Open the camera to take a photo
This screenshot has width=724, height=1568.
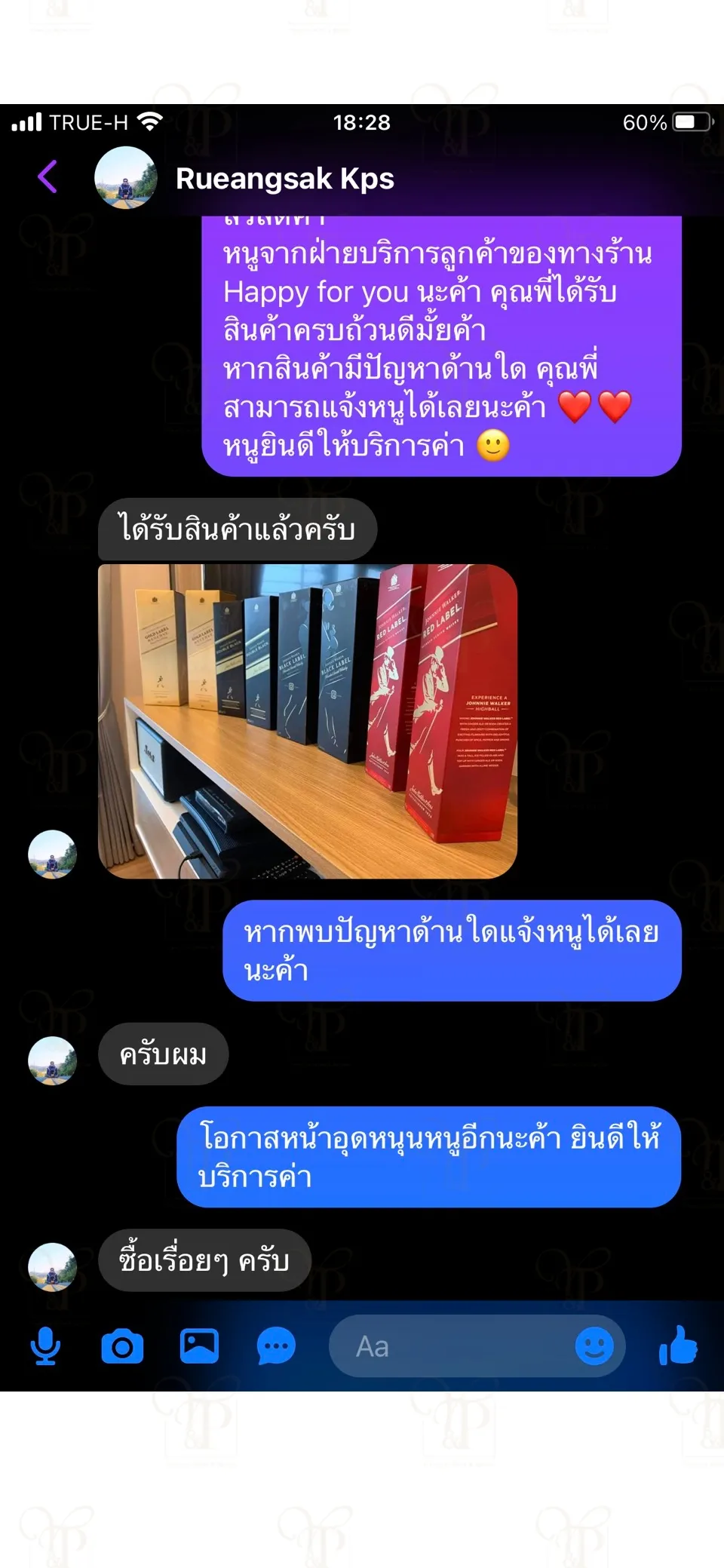pyautogui.click(x=122, y=1347)
